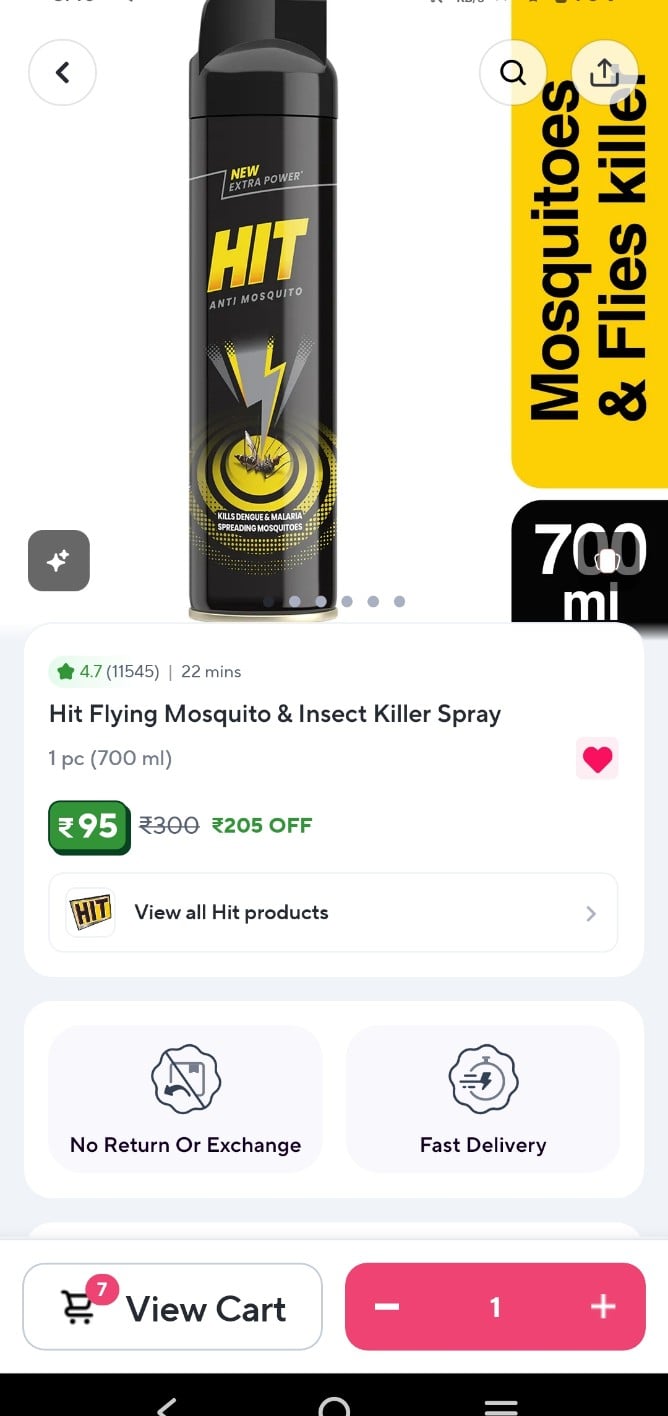Remove product from wishlist heart
Image resolution: width=668 pixels, height=1416 pixels.
[597, 760]
